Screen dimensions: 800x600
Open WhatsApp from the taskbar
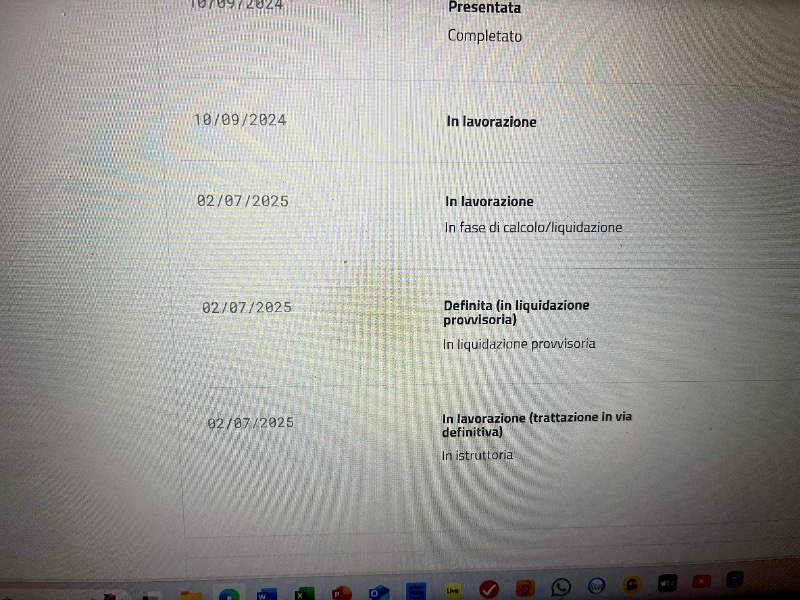tap(561, 588)
